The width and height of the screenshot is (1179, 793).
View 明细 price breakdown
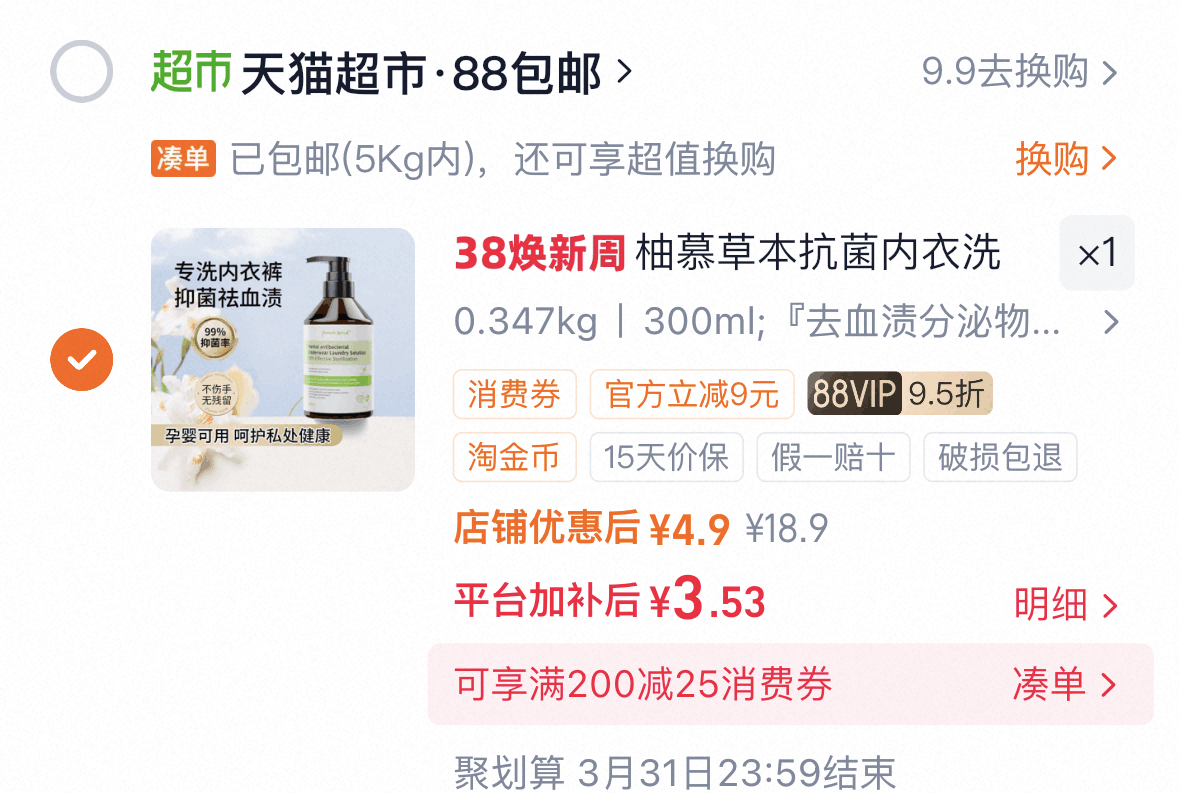(1065, 605)
